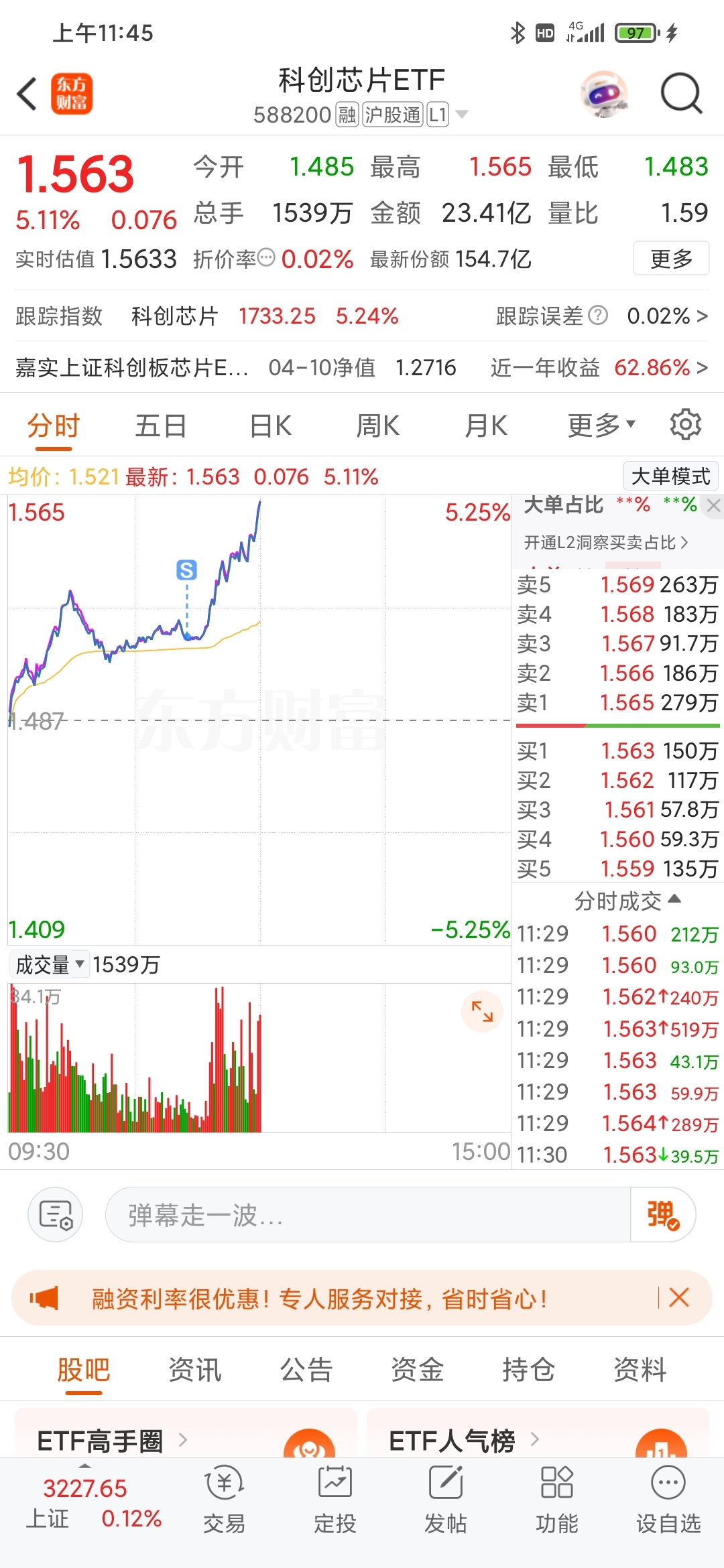Enable 大单模式 large-order mode
This screenshot has height=1568, width=724.
click(670, 476)
